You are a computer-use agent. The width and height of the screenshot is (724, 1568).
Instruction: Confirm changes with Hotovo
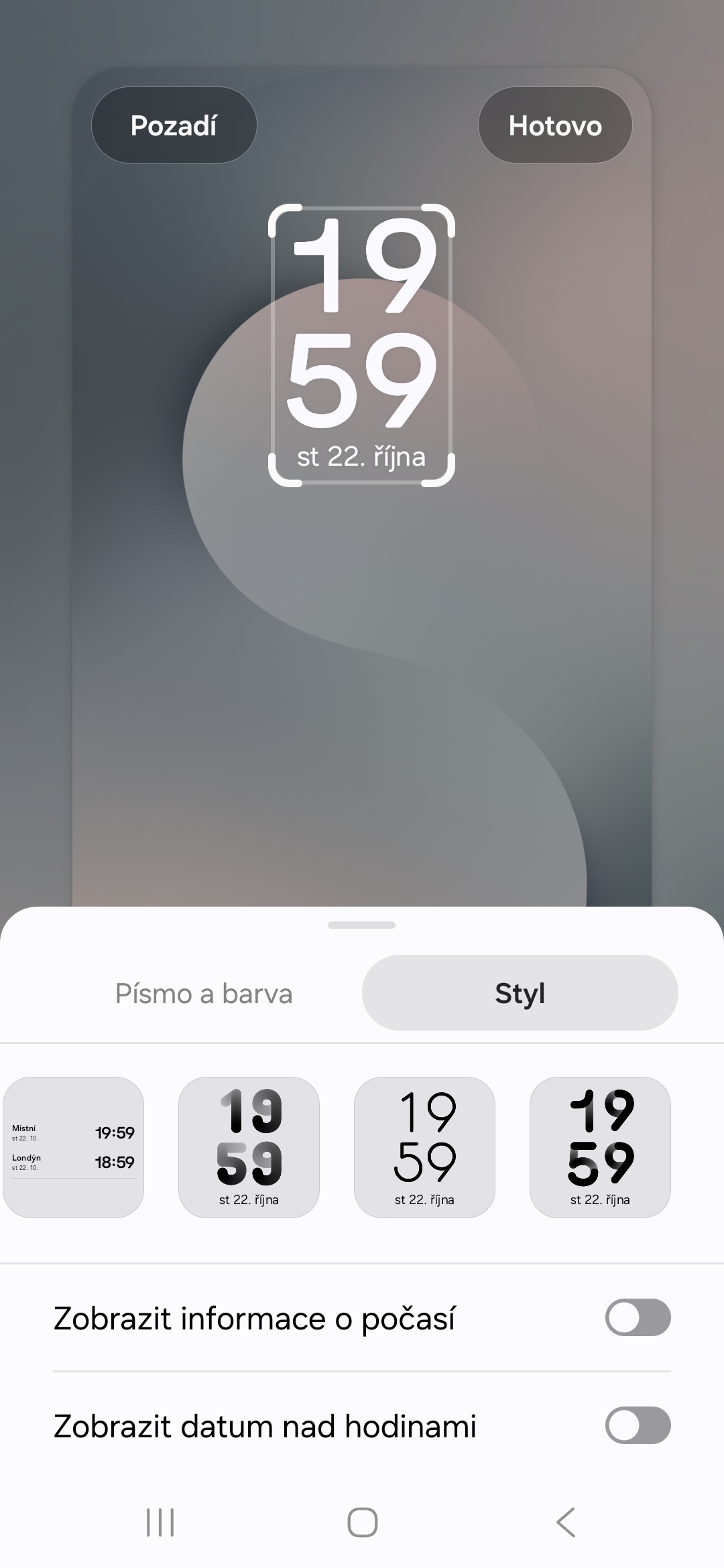pyautogui.click(x=554, y=125)
